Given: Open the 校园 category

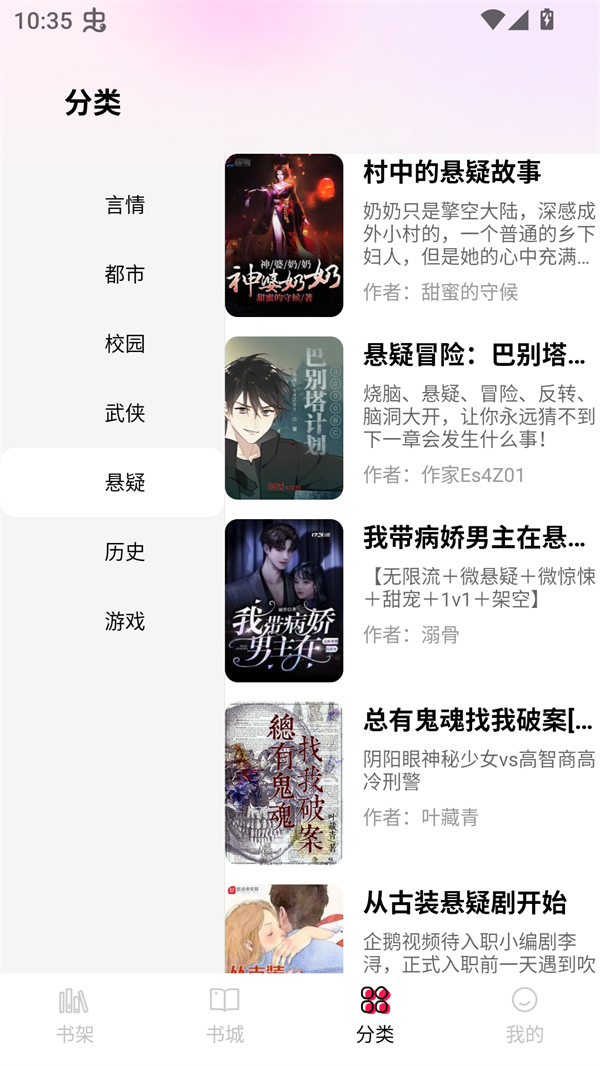Looking at the screenshot, I should (x=125, y=344).
